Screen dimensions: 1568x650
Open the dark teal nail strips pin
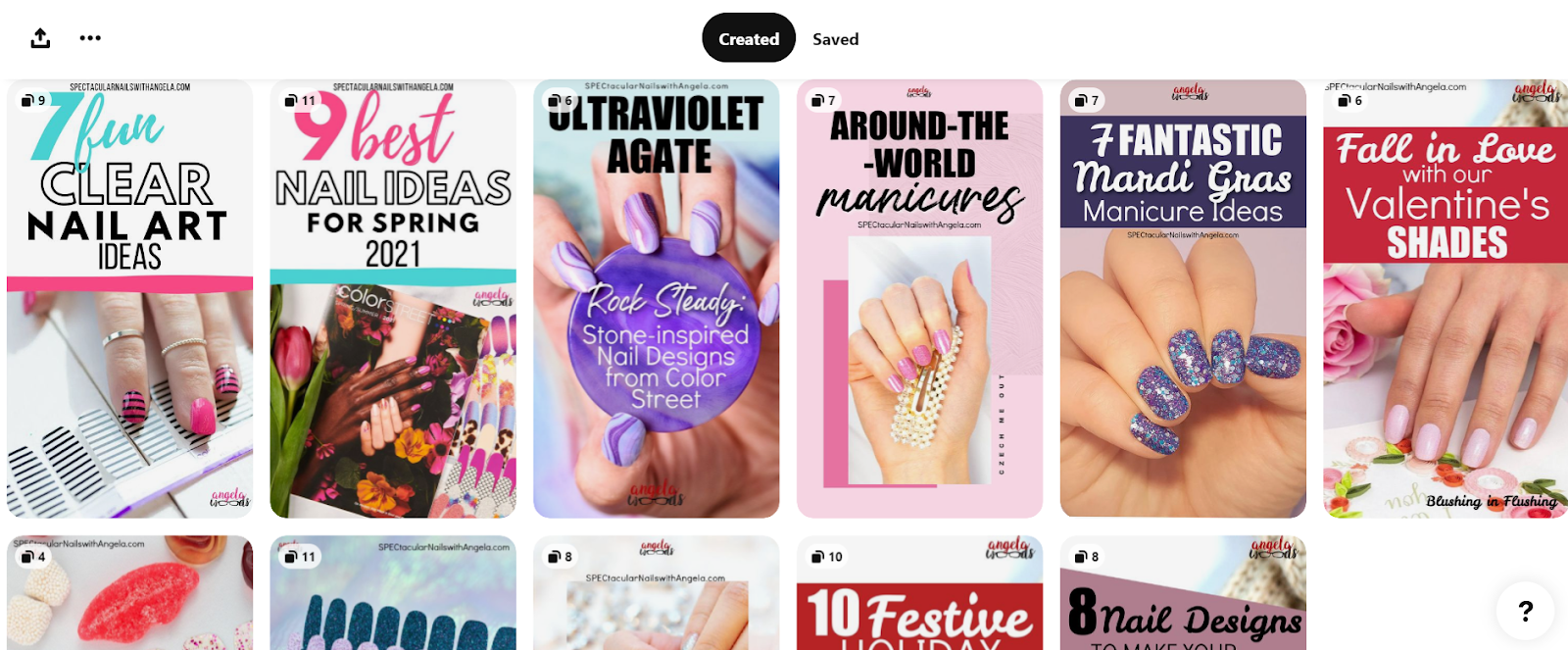(393, 598)
